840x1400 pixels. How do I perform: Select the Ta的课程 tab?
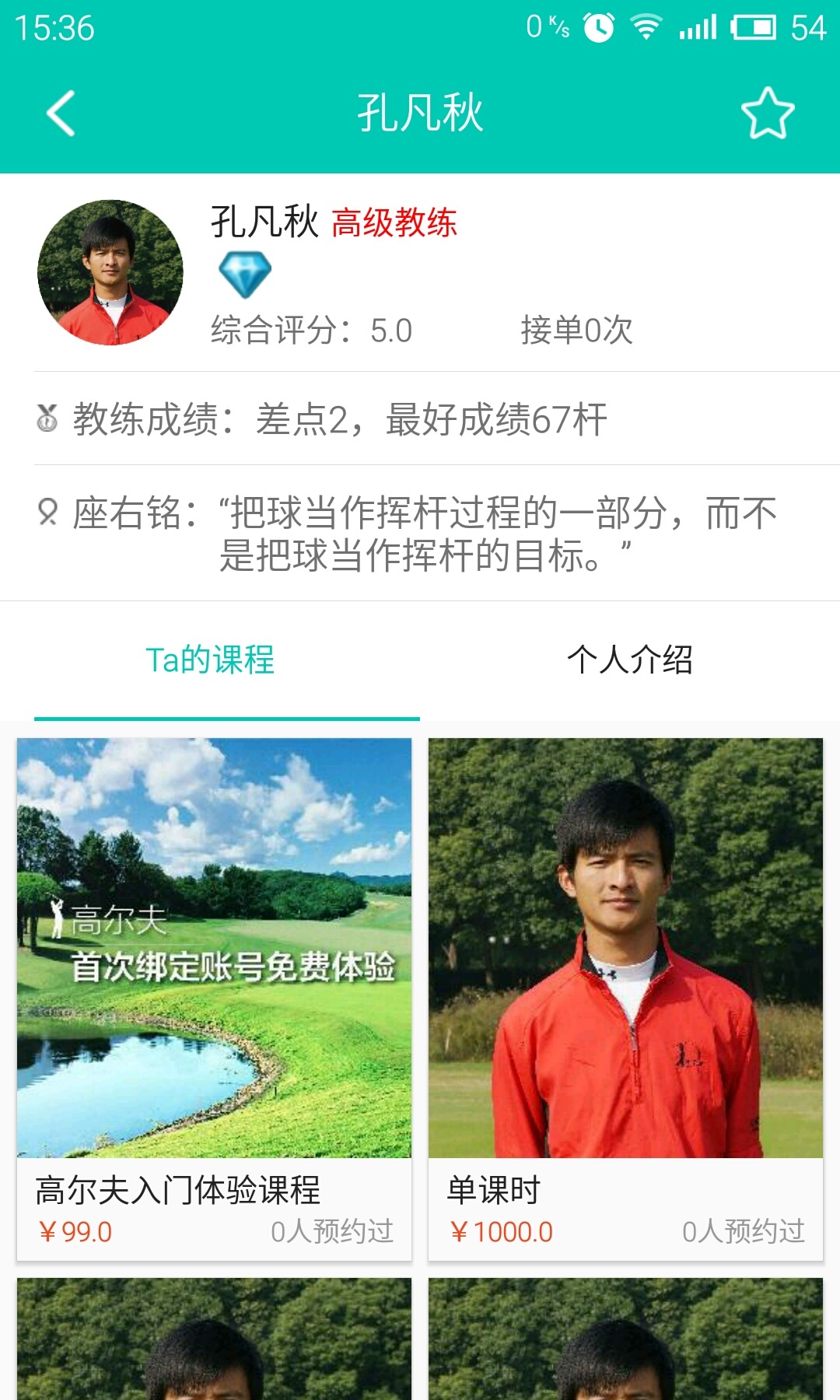[x=210, y=660]
